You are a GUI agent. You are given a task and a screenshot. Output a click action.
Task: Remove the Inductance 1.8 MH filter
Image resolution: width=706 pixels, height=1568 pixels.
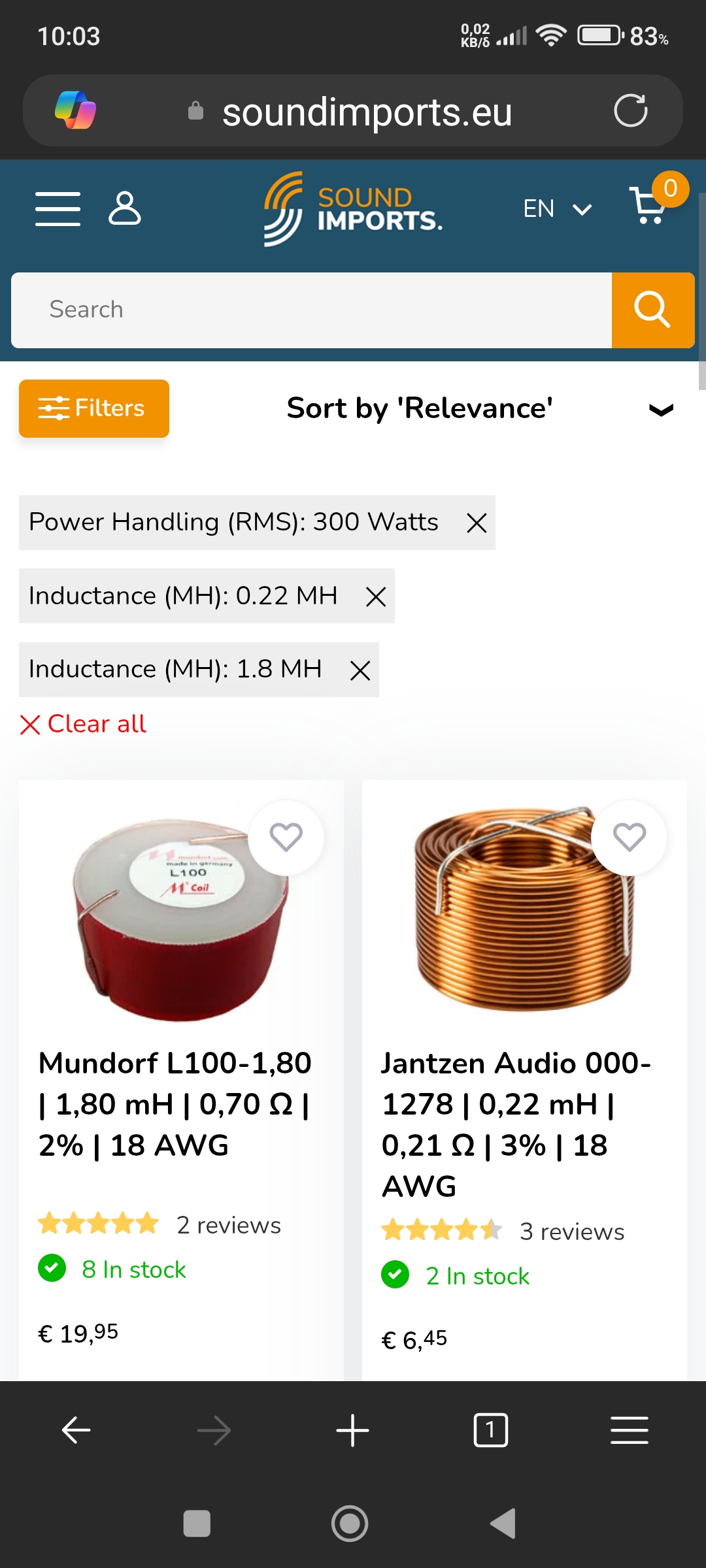click(360, 670)
